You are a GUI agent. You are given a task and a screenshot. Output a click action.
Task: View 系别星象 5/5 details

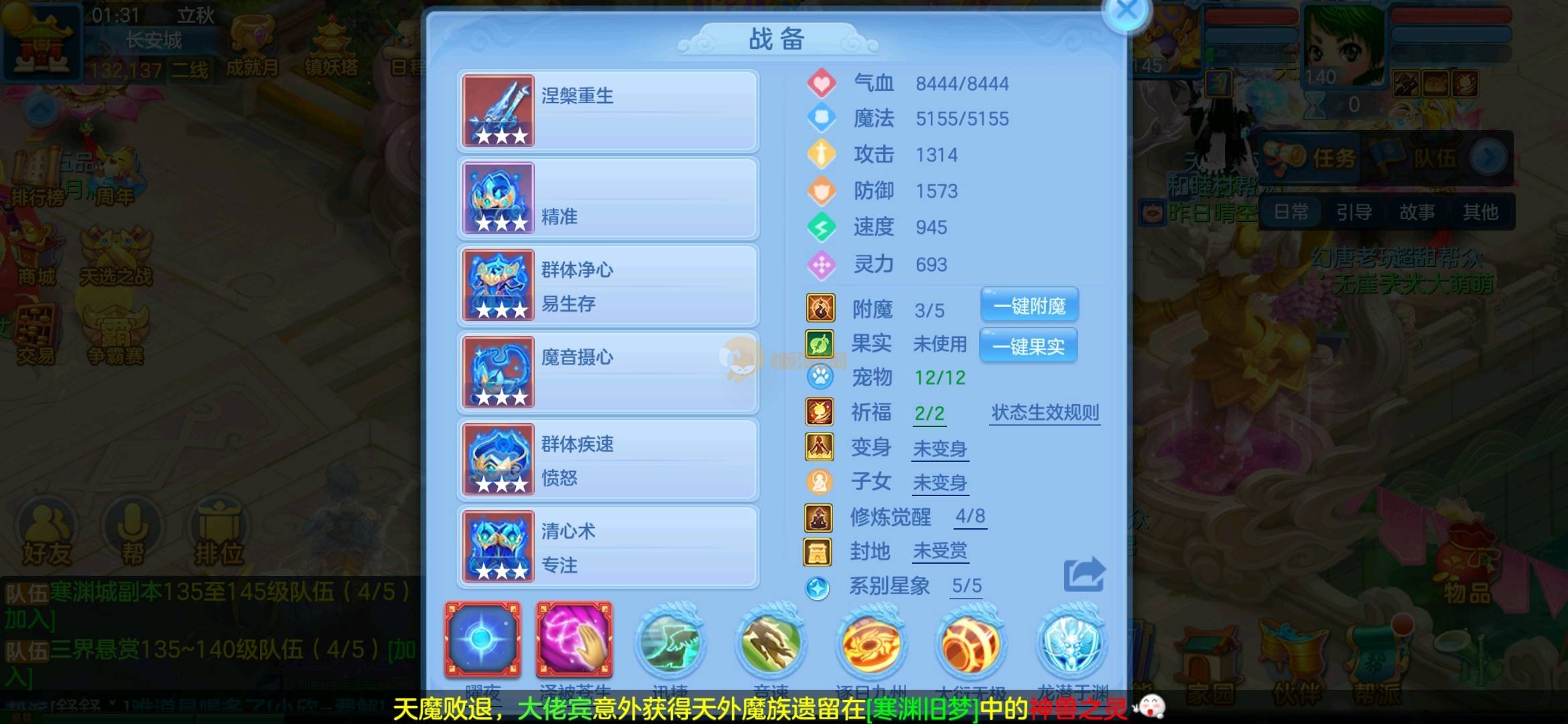click(x=966, y=586)
